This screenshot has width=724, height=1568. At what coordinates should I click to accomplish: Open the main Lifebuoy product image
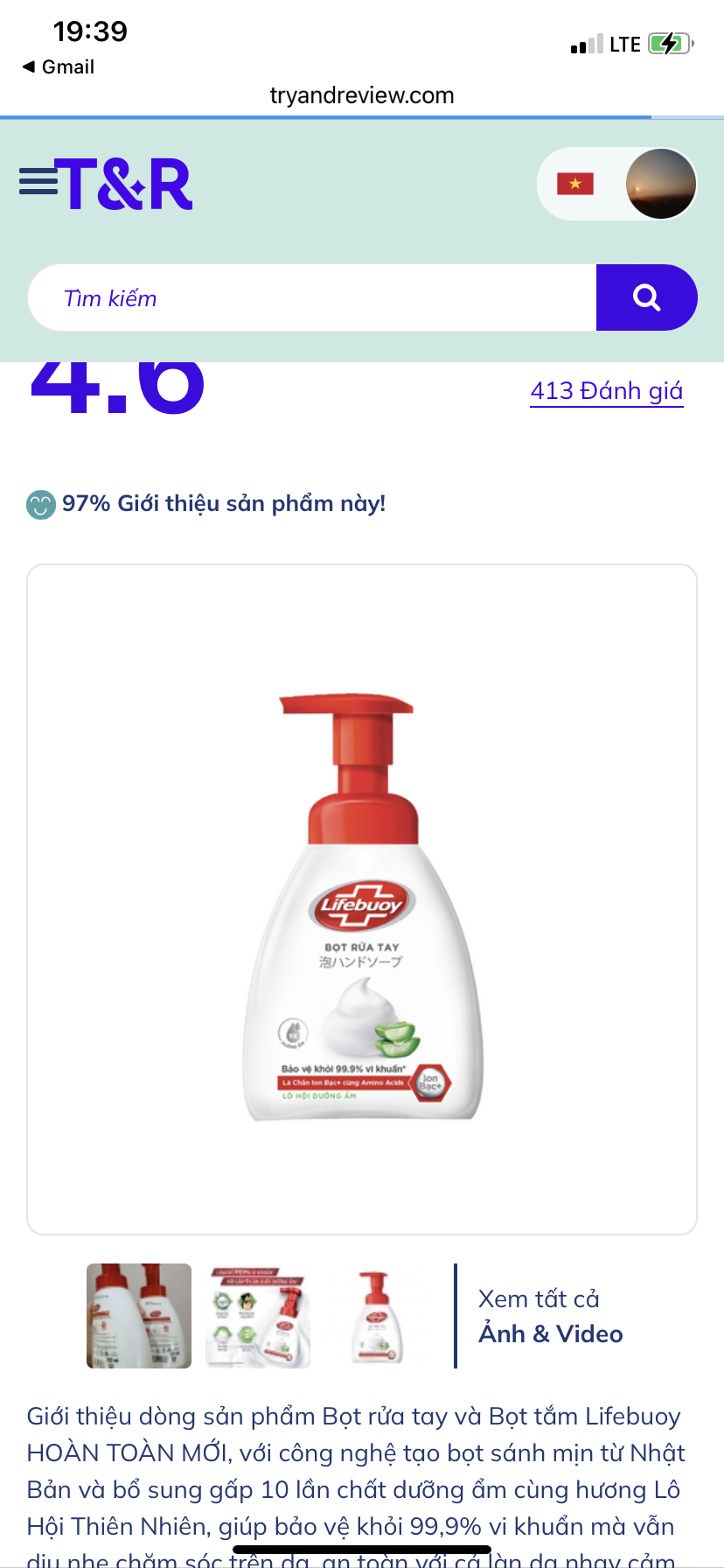click(362, 899)
